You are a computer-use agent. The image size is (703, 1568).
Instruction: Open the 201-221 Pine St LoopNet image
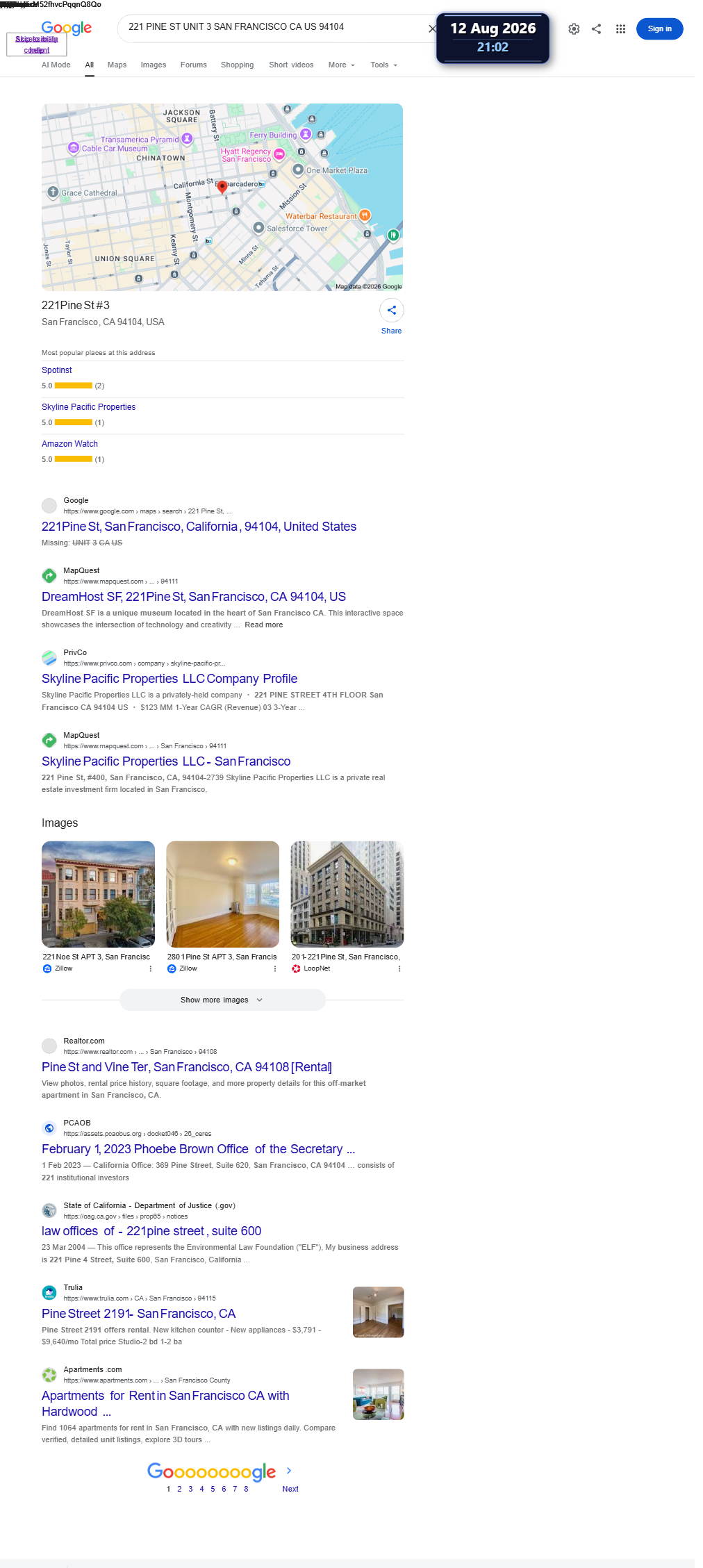tap(347, 894)
